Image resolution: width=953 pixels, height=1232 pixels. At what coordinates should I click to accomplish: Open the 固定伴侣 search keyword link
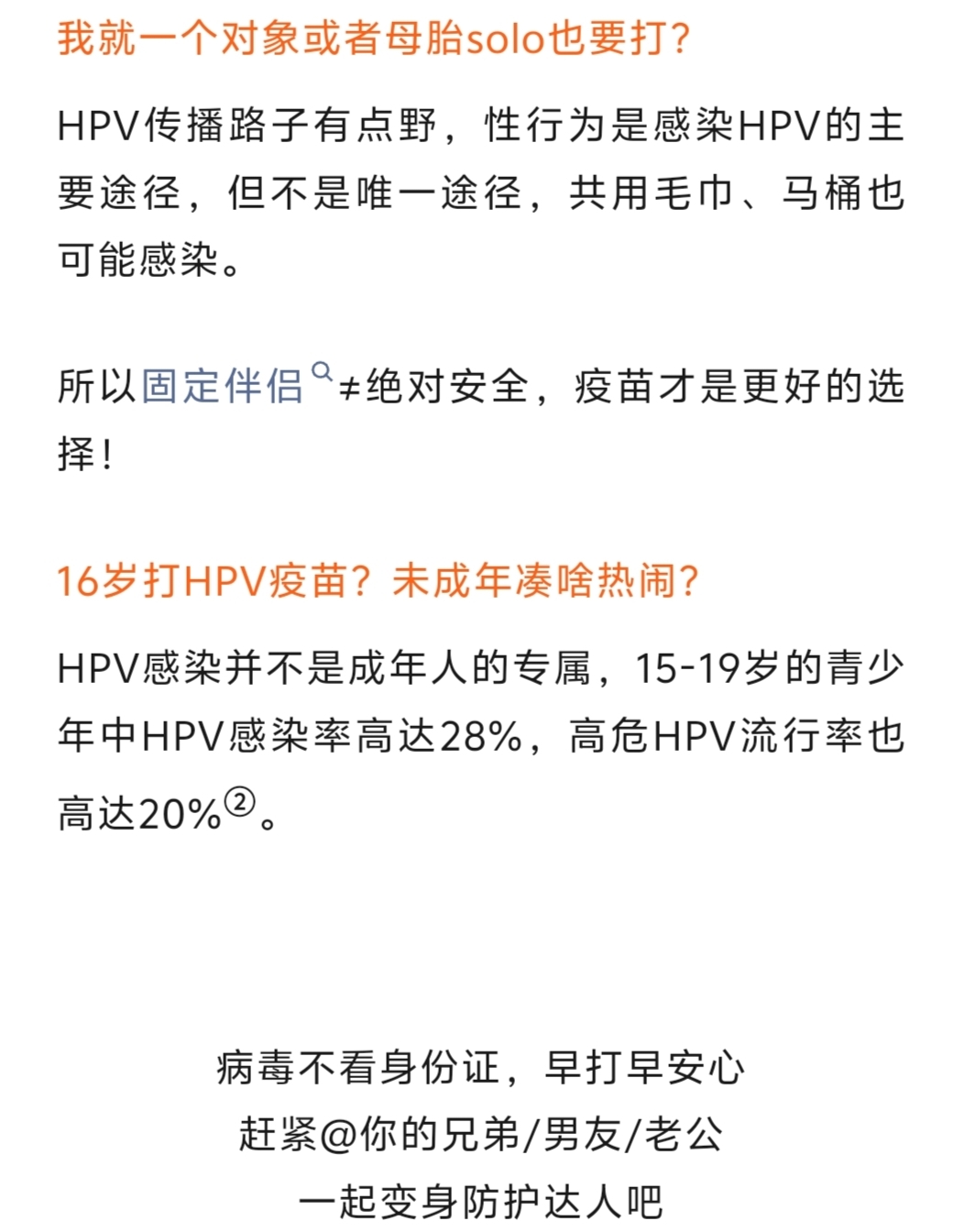[223, 386]
